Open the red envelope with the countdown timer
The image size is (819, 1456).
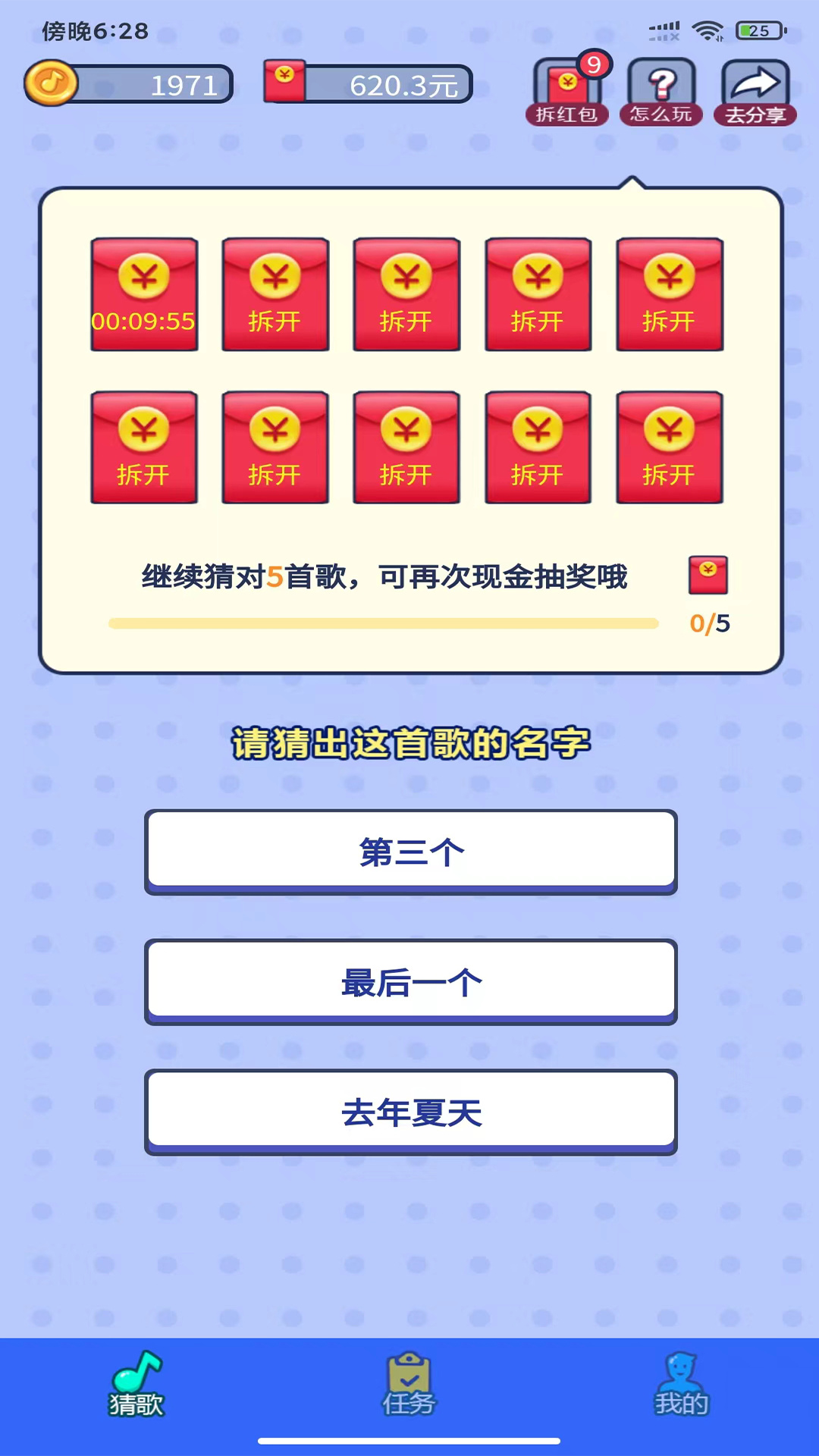click(144, 294)
